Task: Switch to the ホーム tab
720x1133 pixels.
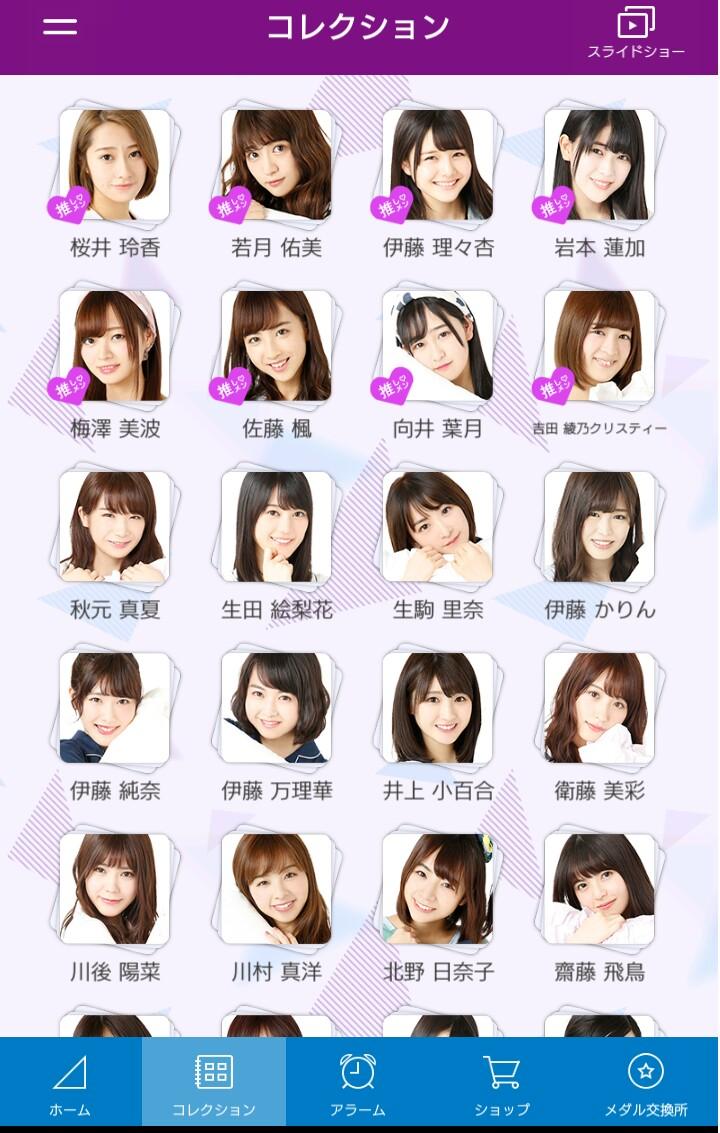Action: point(70,1084)
